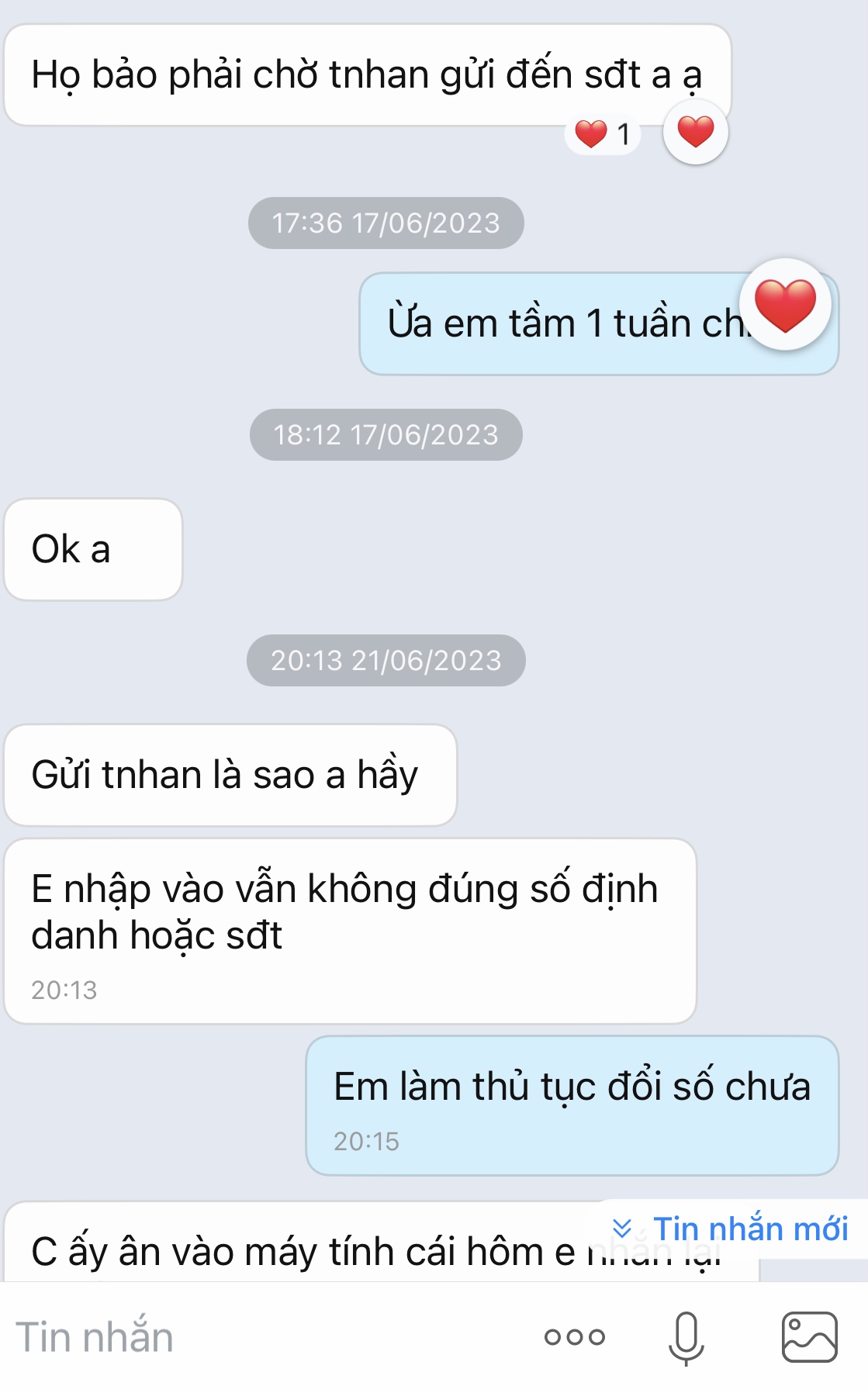Open the image gallery picker icon
The width and height of the screenshot is (868, 1393).
tap(809, 1337)
